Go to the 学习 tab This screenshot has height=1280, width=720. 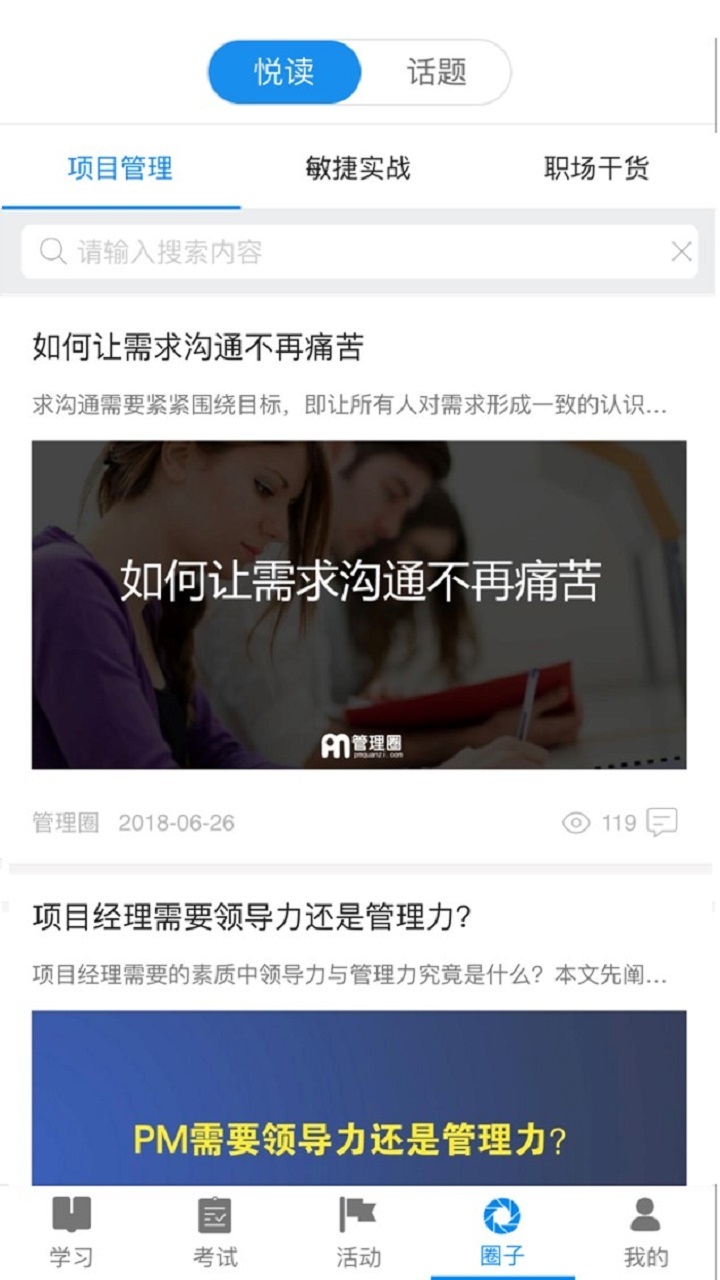tap(71, 1232)
